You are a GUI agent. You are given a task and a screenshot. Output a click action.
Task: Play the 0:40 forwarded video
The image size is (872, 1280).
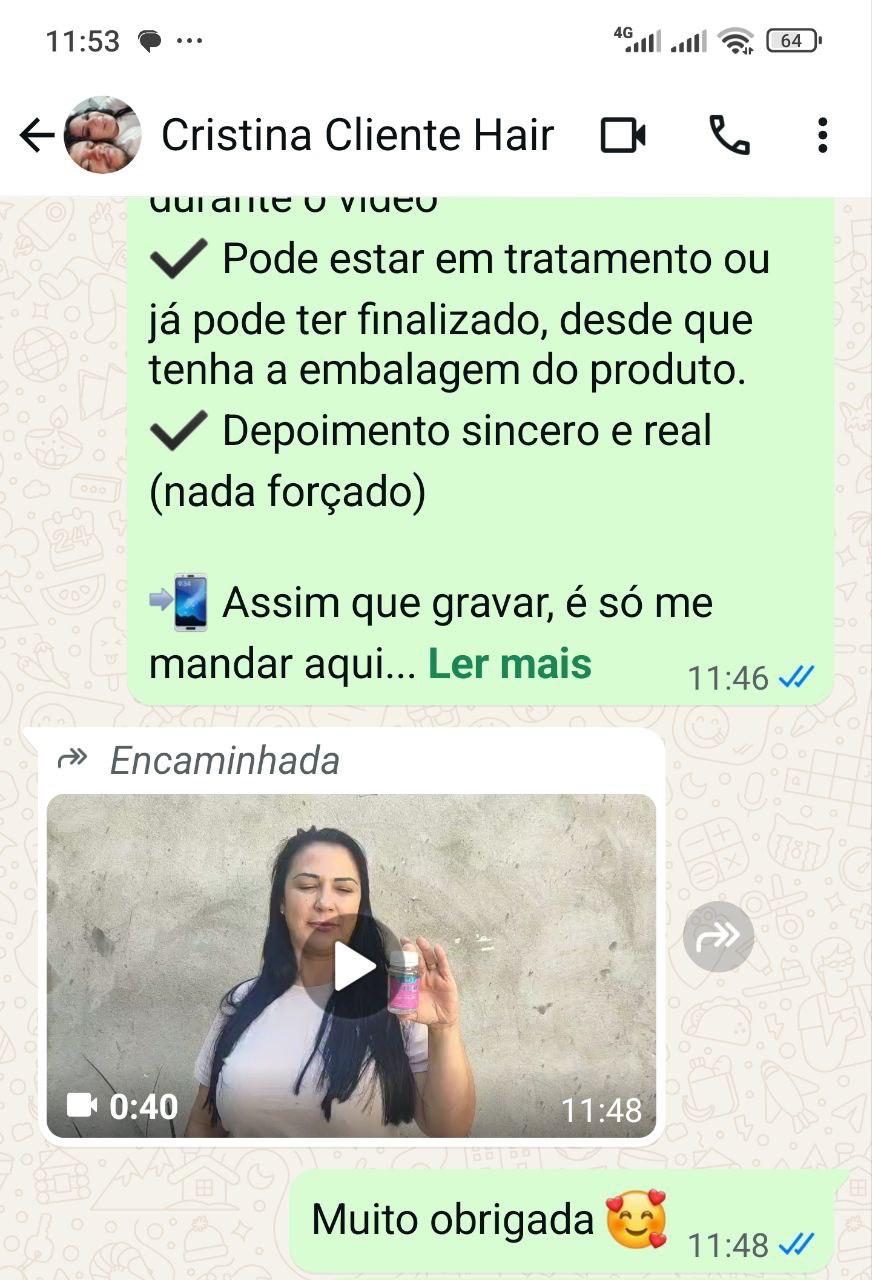[x=352, y=966]
